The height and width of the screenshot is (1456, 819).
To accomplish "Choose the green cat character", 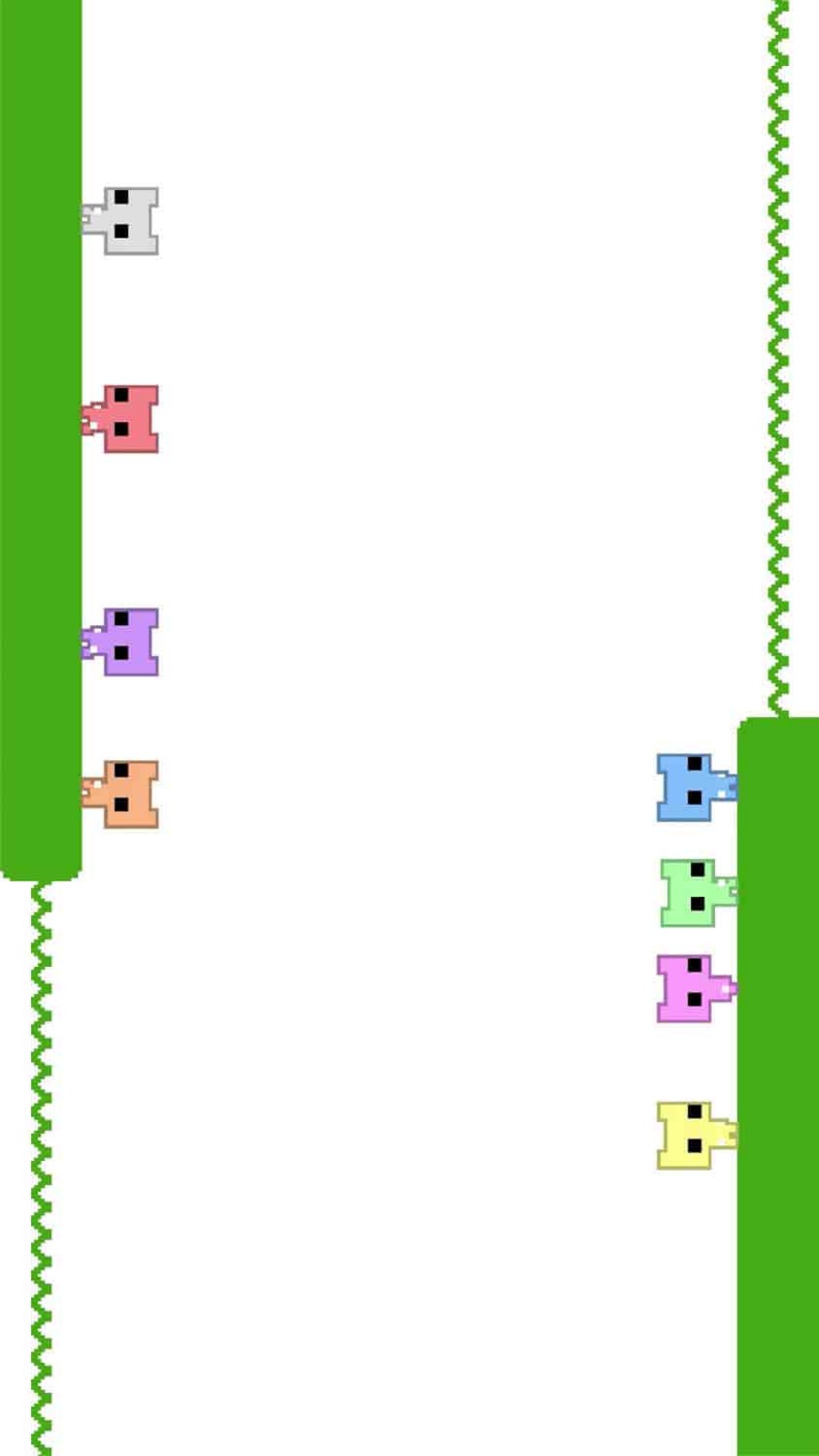I will coord(698,893).
